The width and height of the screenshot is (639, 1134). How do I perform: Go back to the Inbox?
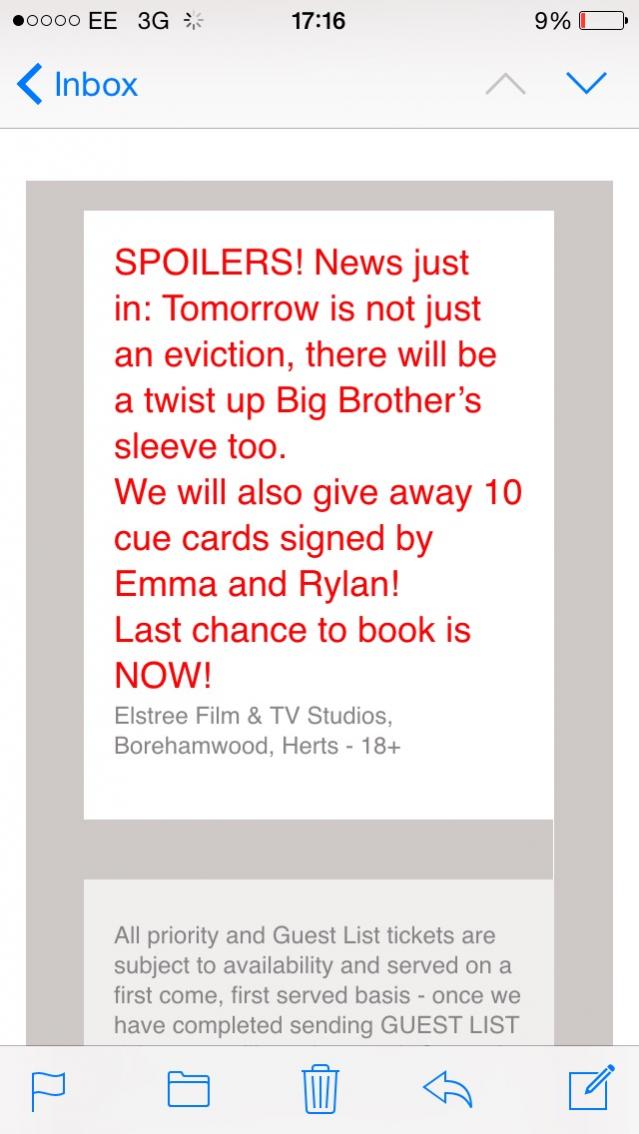click(78, 85)
